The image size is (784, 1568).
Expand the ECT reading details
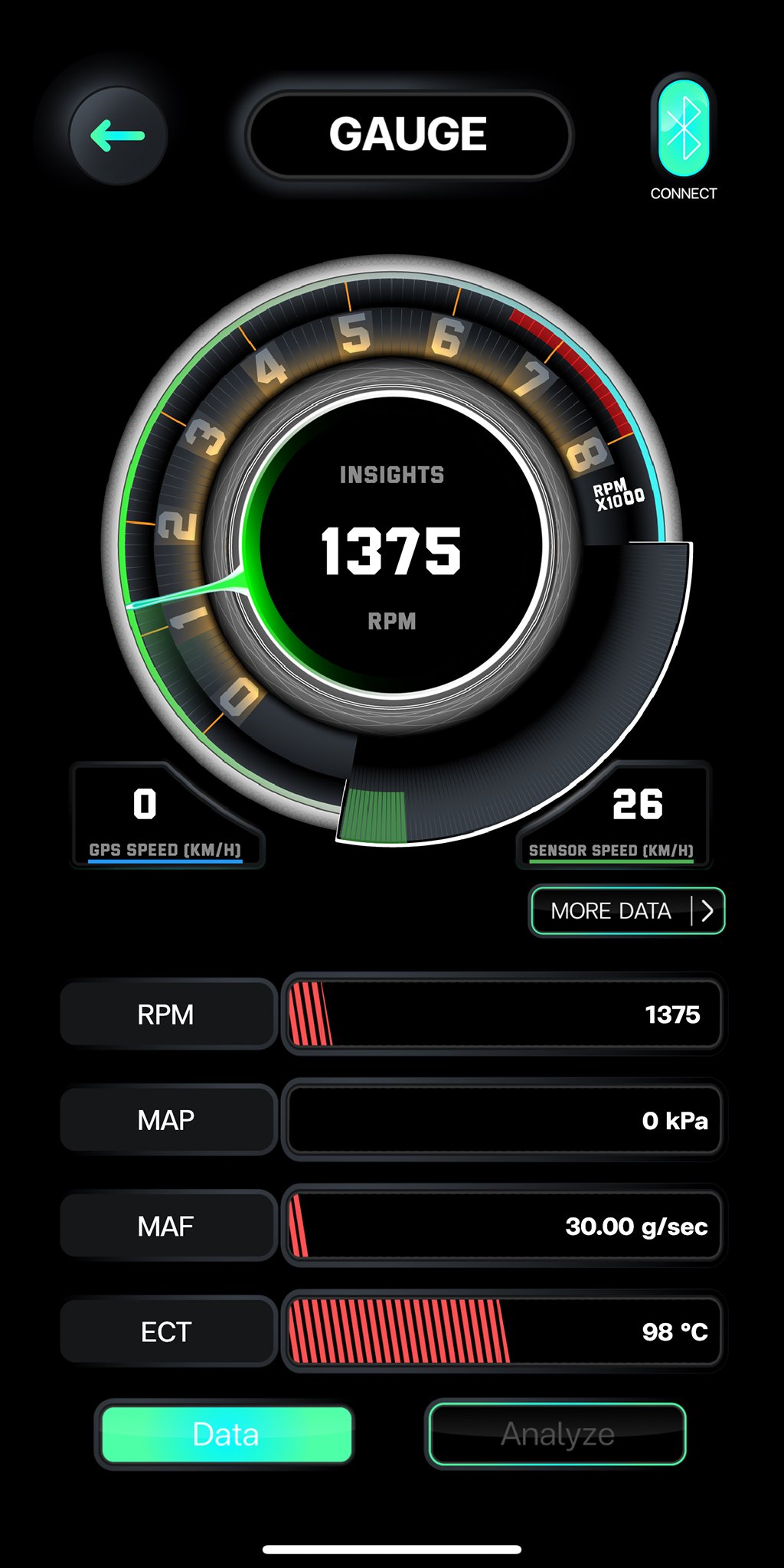pos(501,1332)
